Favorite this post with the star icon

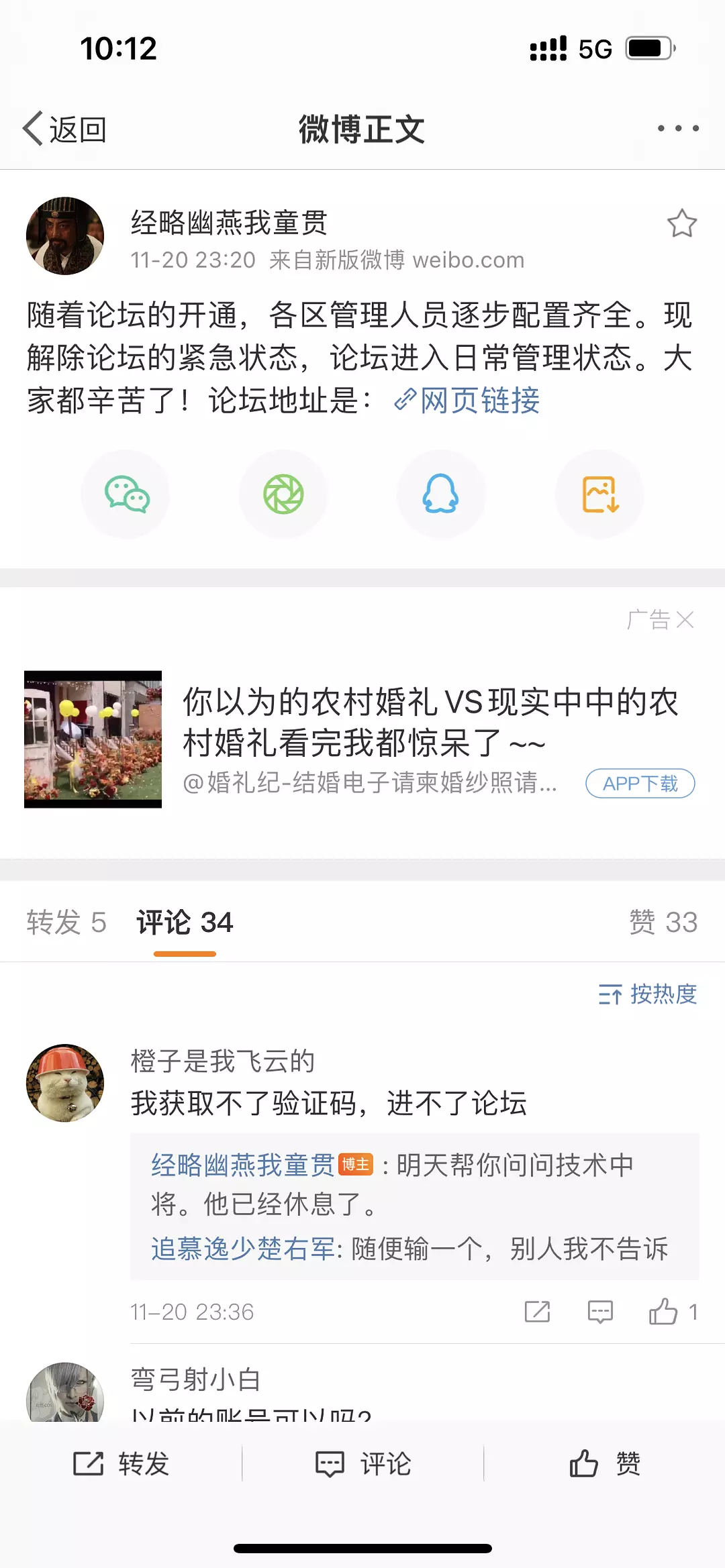click(681, 223)
